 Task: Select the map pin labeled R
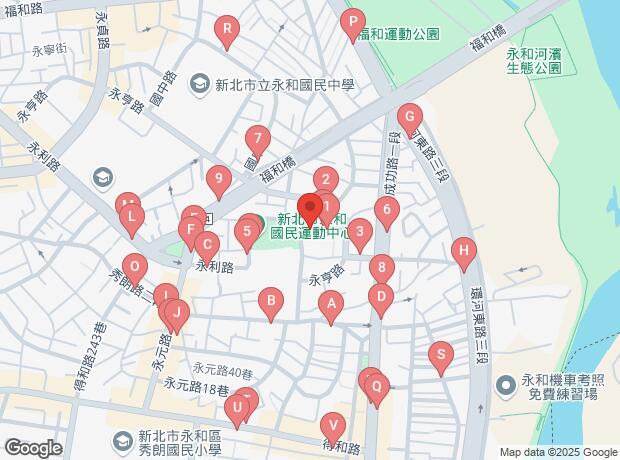(228, 32)
